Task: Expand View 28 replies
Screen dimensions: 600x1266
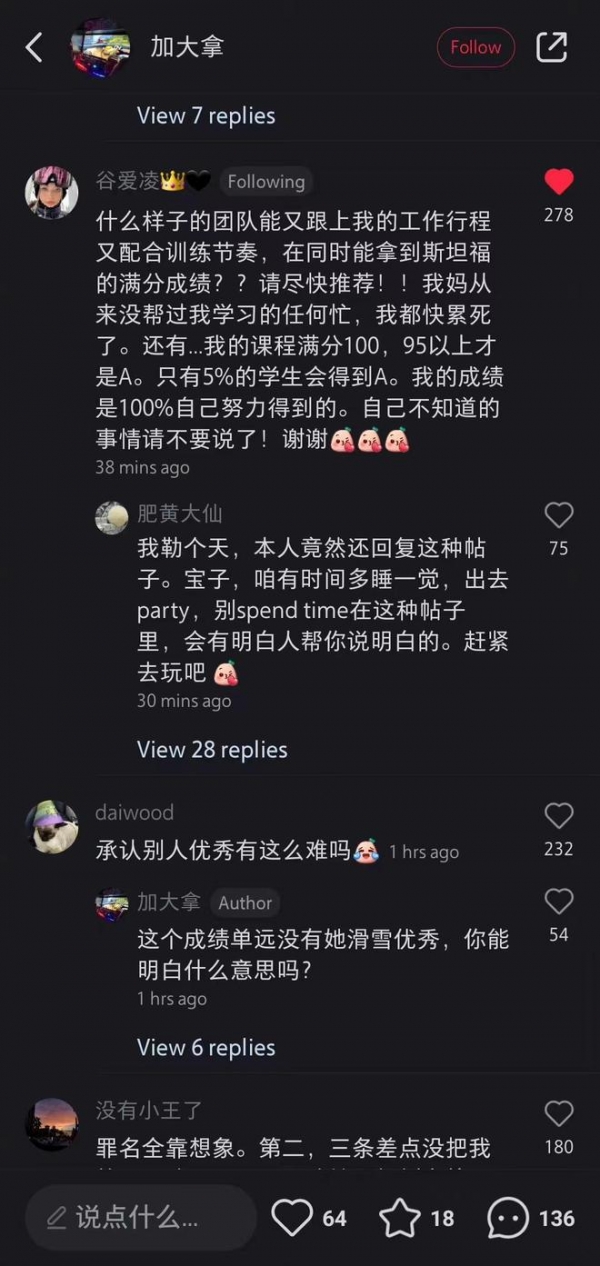Action: point(212,750)
